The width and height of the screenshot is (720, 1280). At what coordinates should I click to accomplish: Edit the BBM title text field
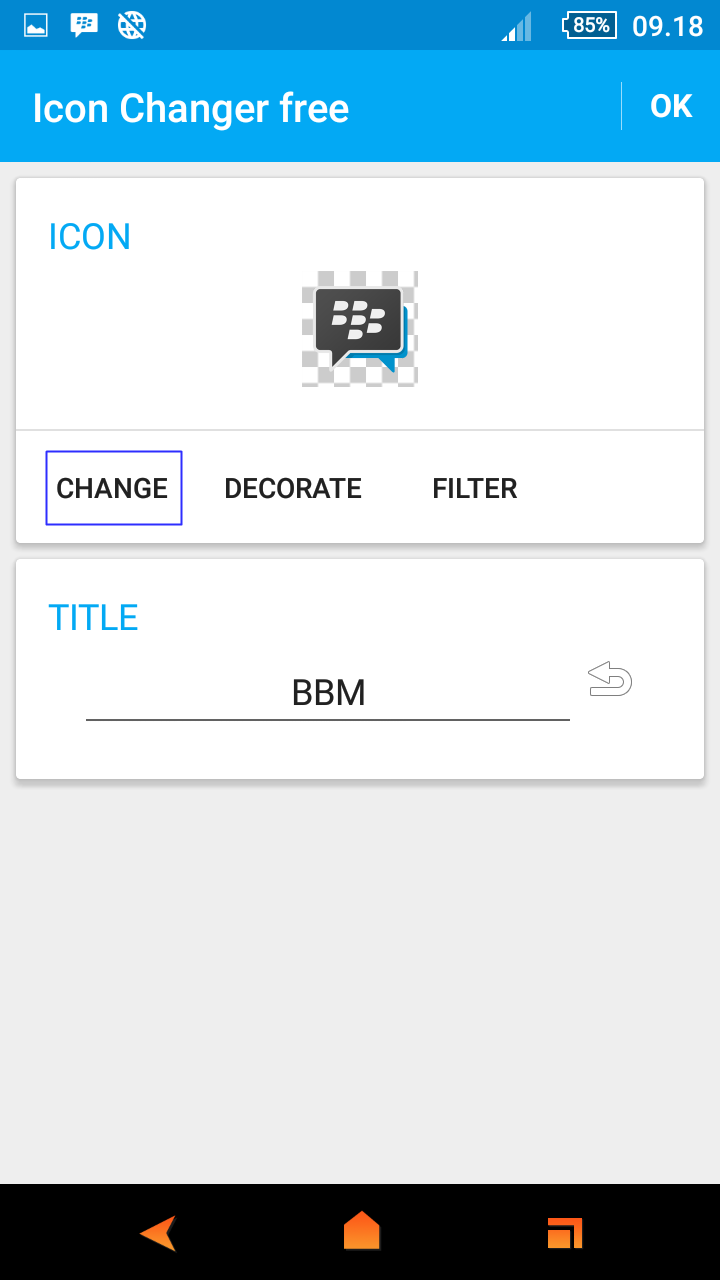coord(328,692)
